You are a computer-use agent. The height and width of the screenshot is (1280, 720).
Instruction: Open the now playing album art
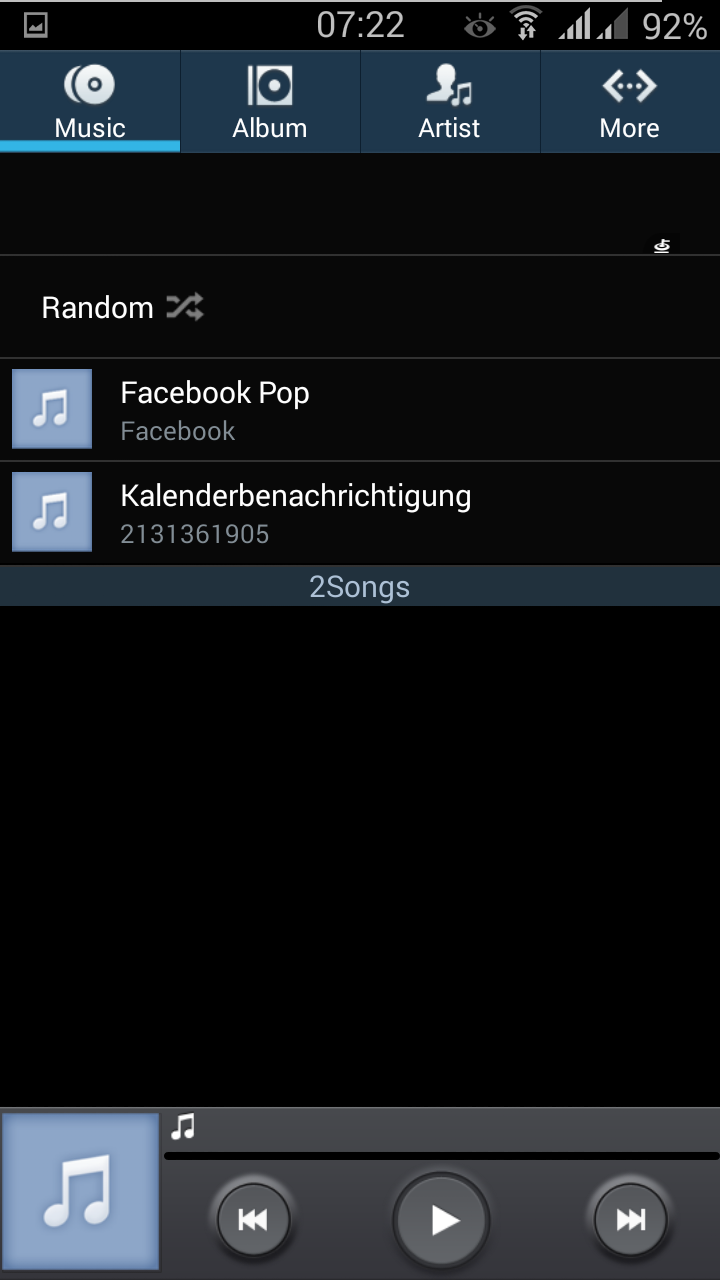pos(81,1192)
